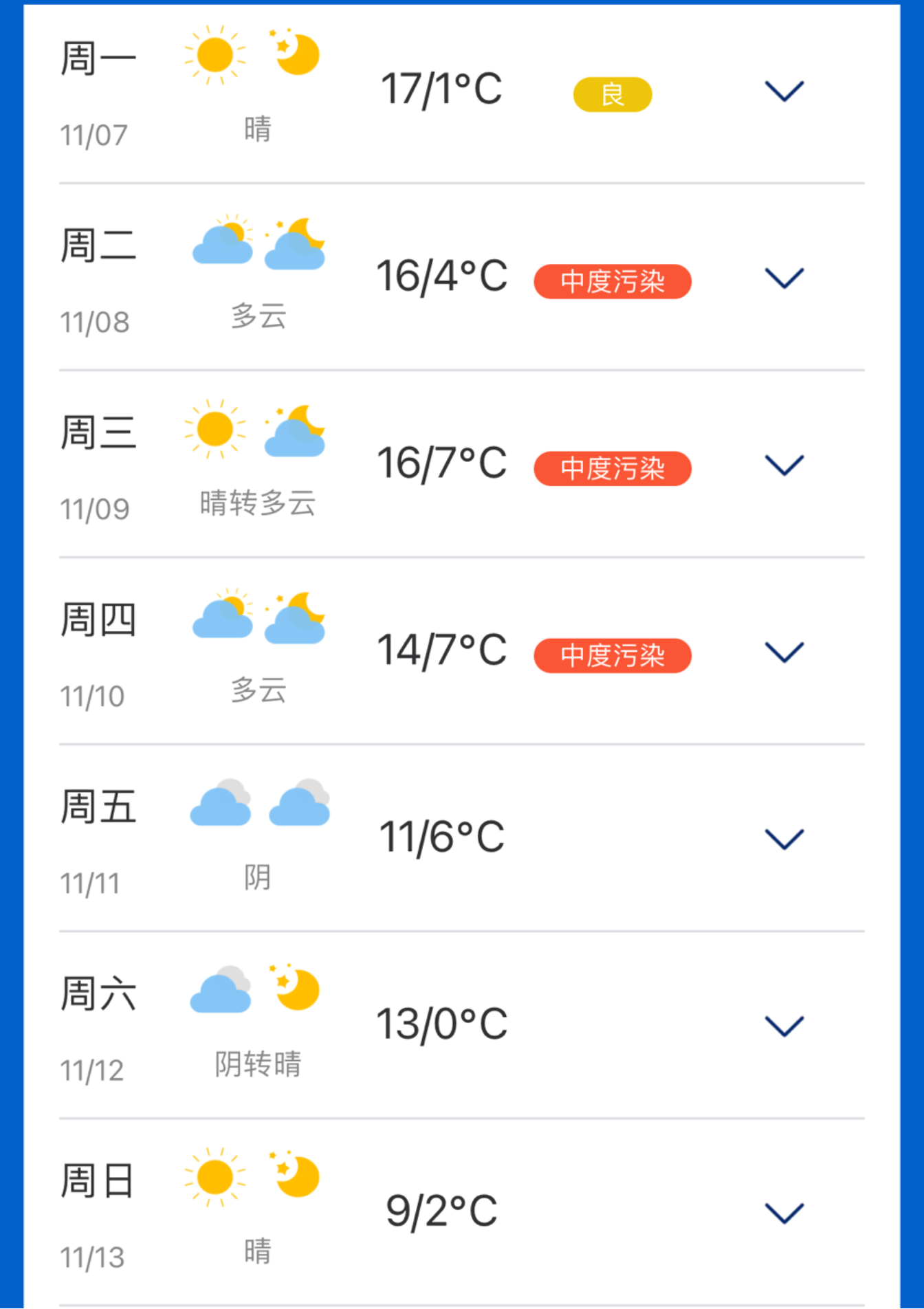Image resolution: width=924 pixels, height=1309 pixels.
Task: Show more for 周五 11/11 forecast
Action: click(784, 839)
